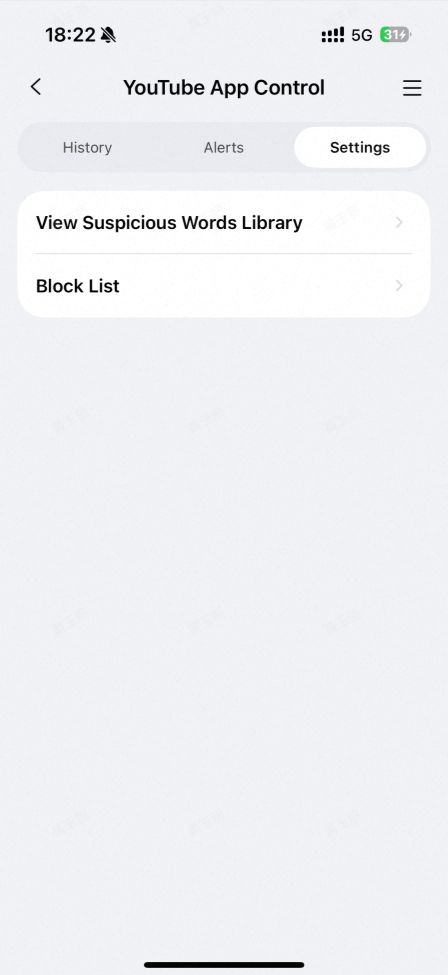Open View Suspicious Words Library
Screen dimensions: 448x975
click(224, 223)
